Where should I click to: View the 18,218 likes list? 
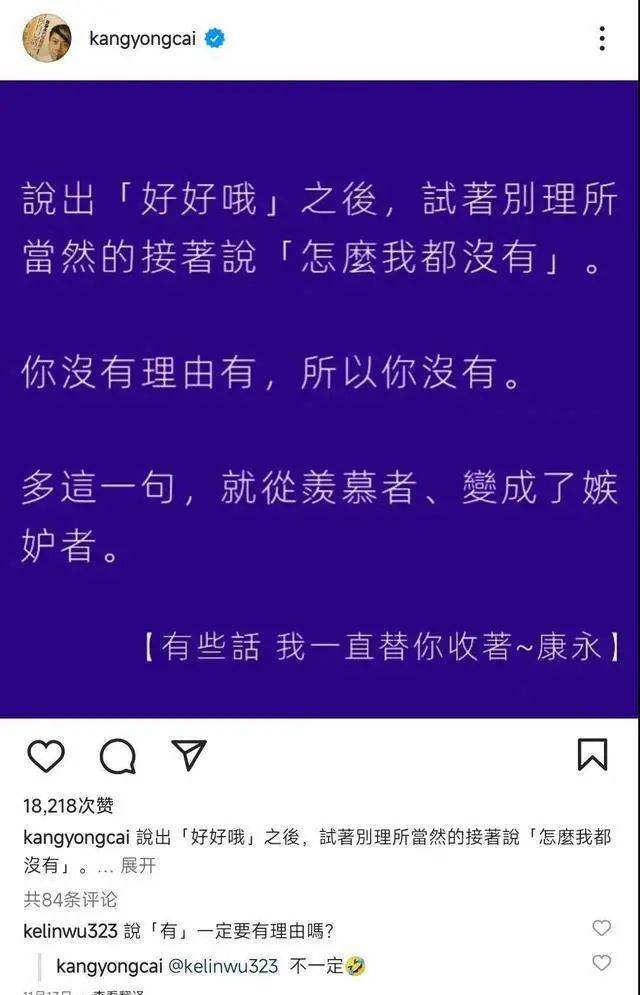click(68, 804)
